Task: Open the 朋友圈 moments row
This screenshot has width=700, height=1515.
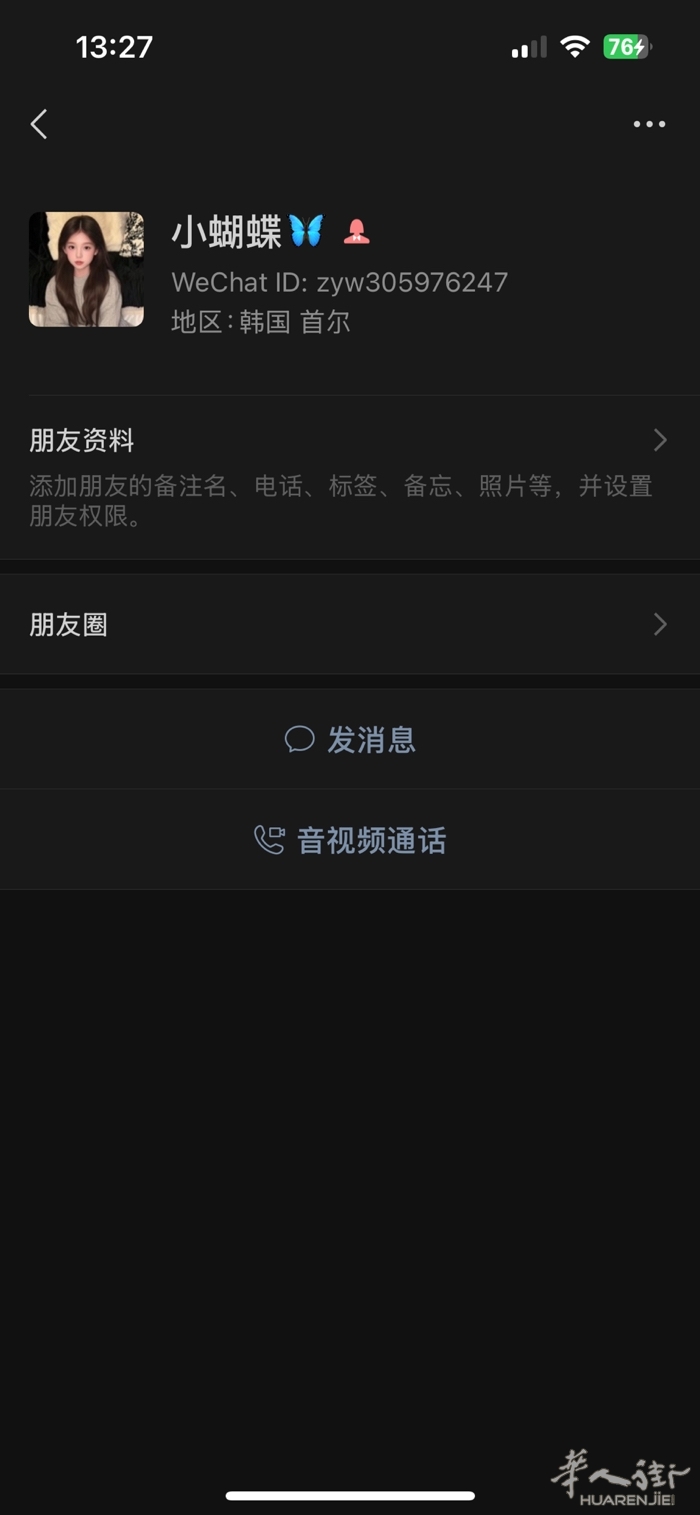Action: (350, 625)
